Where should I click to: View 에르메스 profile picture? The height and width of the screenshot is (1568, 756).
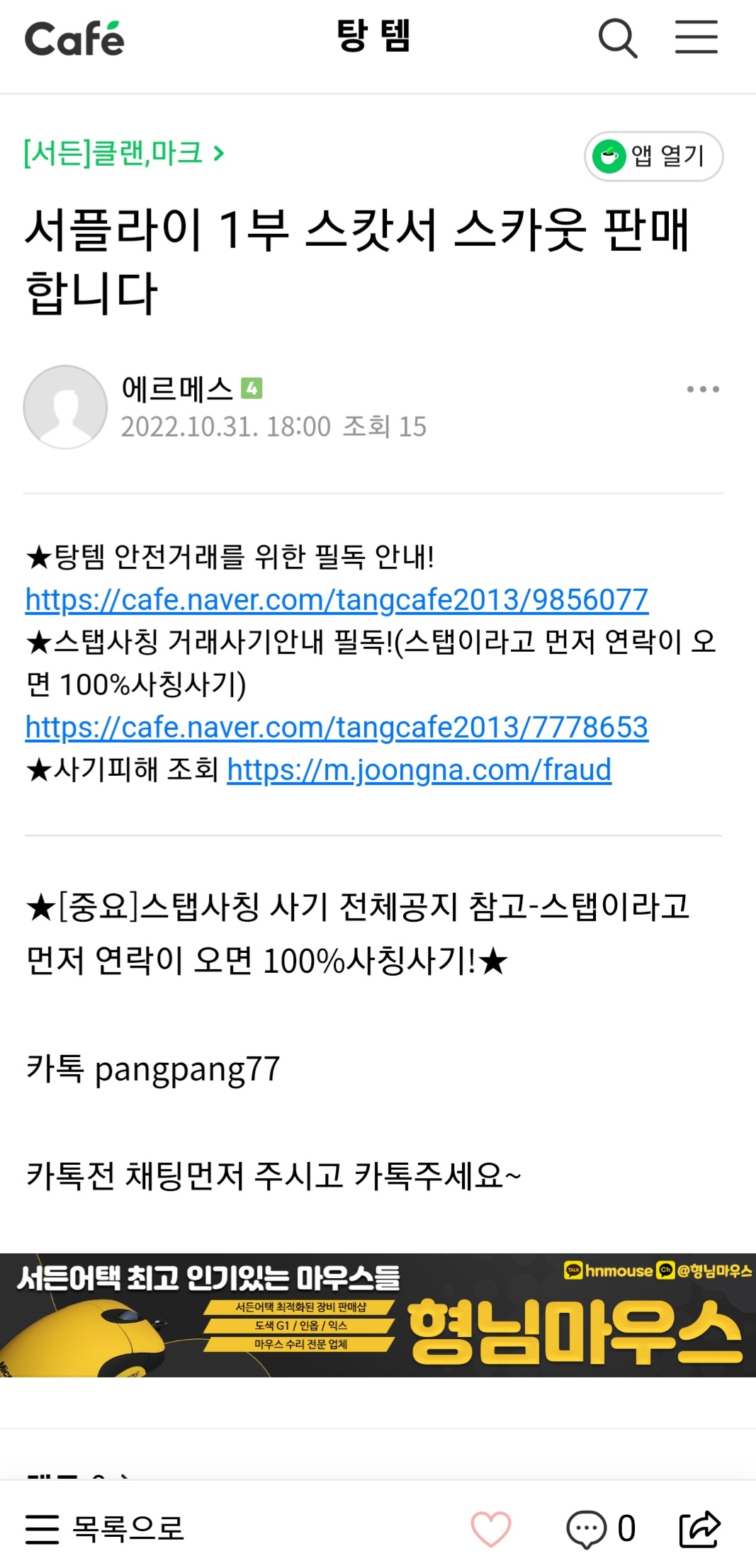pyautogui.click(x=65, y=407)
